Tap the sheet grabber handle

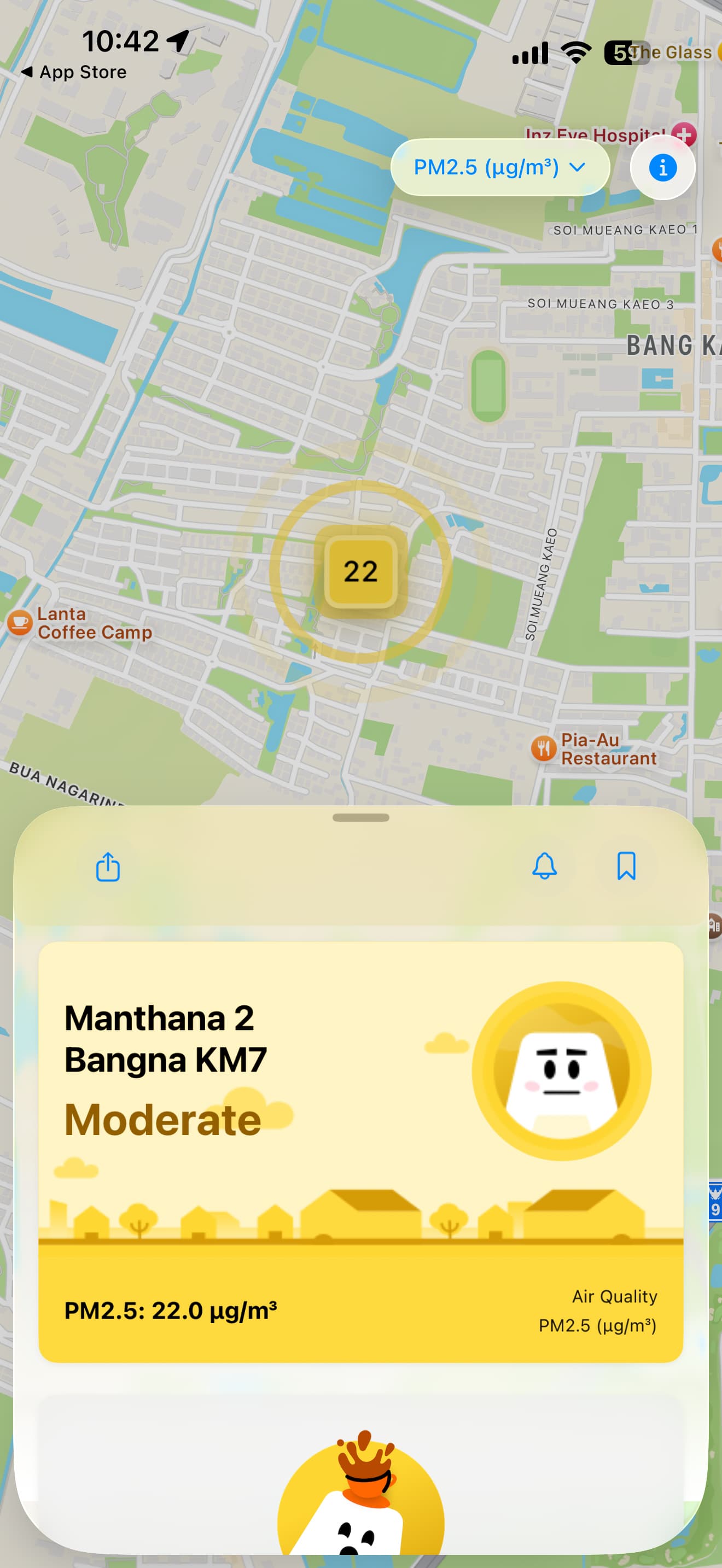tap(360, 817)
